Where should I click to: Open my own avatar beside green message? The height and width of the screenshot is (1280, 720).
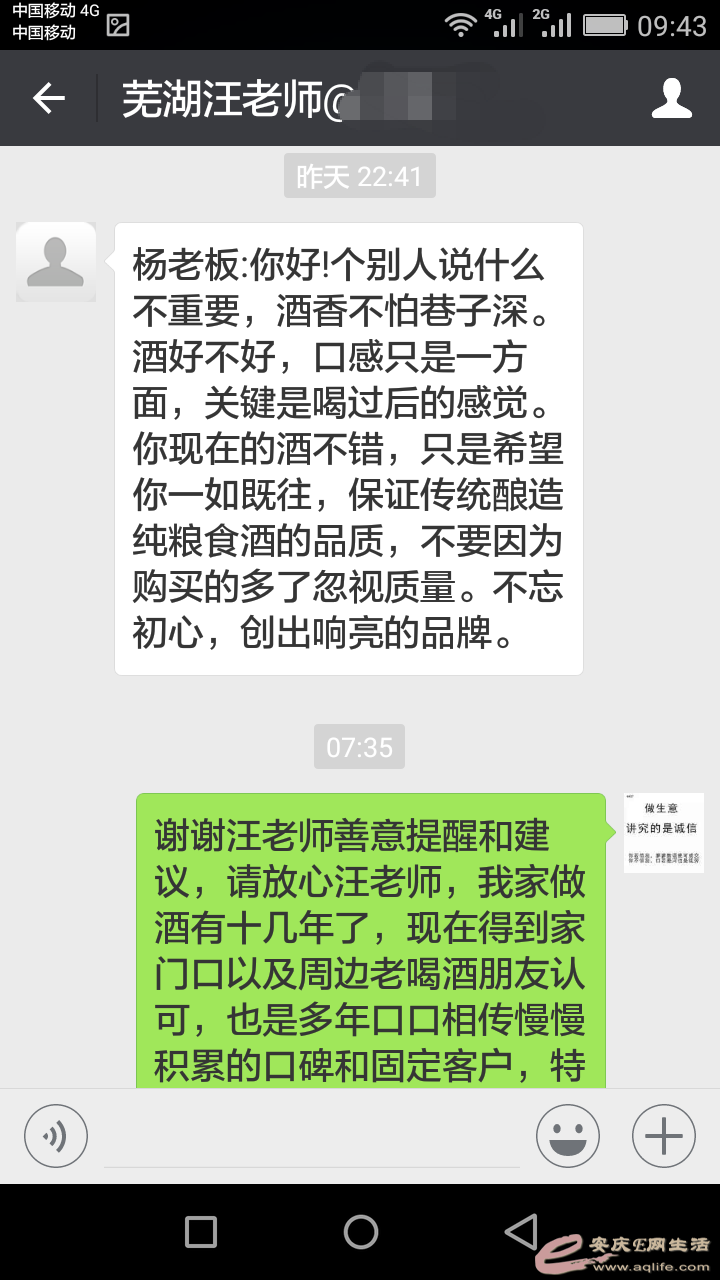664,832
